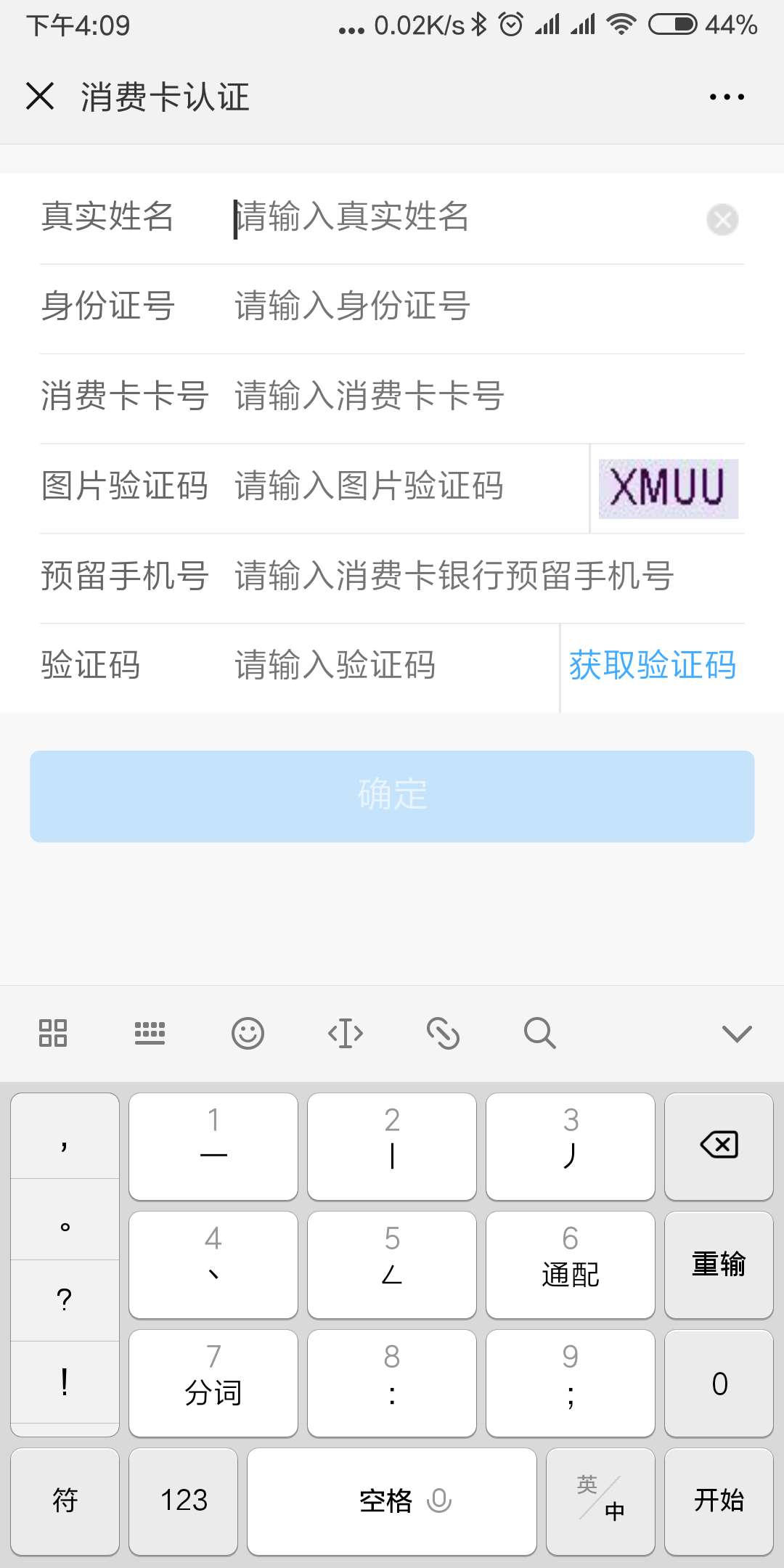Clear the 真实姓名 input field
The height and width of the screenshot is (1568, 784).
[x=722, y=219]
